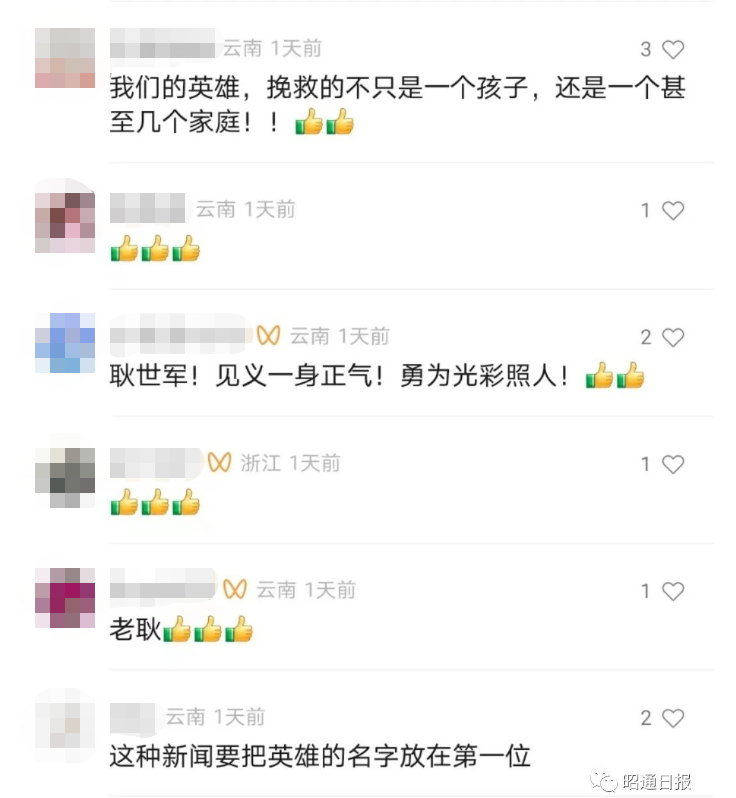Like the 老耿 comment

pos(673,591)
